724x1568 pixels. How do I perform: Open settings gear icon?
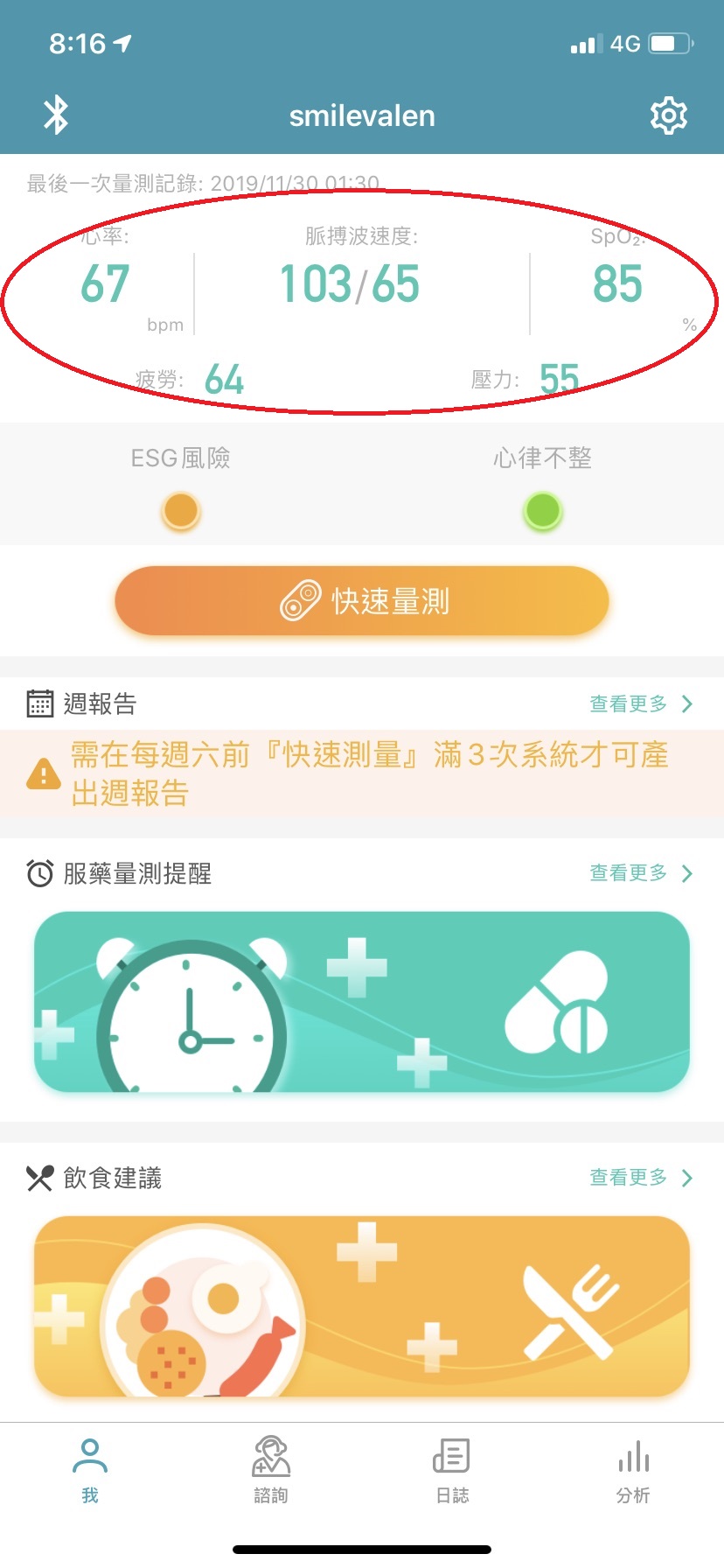coord(668,115)
